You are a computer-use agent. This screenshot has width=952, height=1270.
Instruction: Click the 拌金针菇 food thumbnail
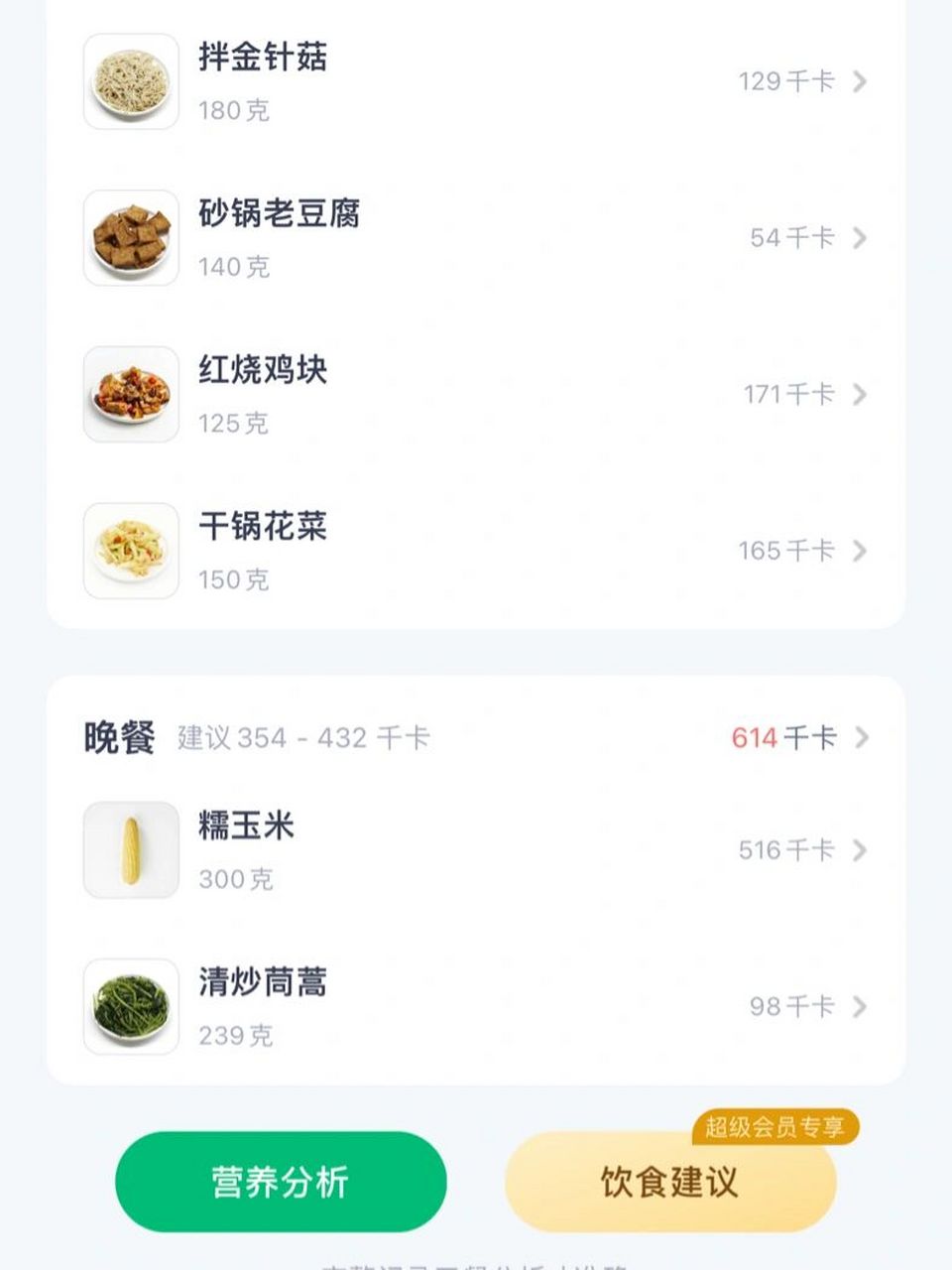pos(130,81)
